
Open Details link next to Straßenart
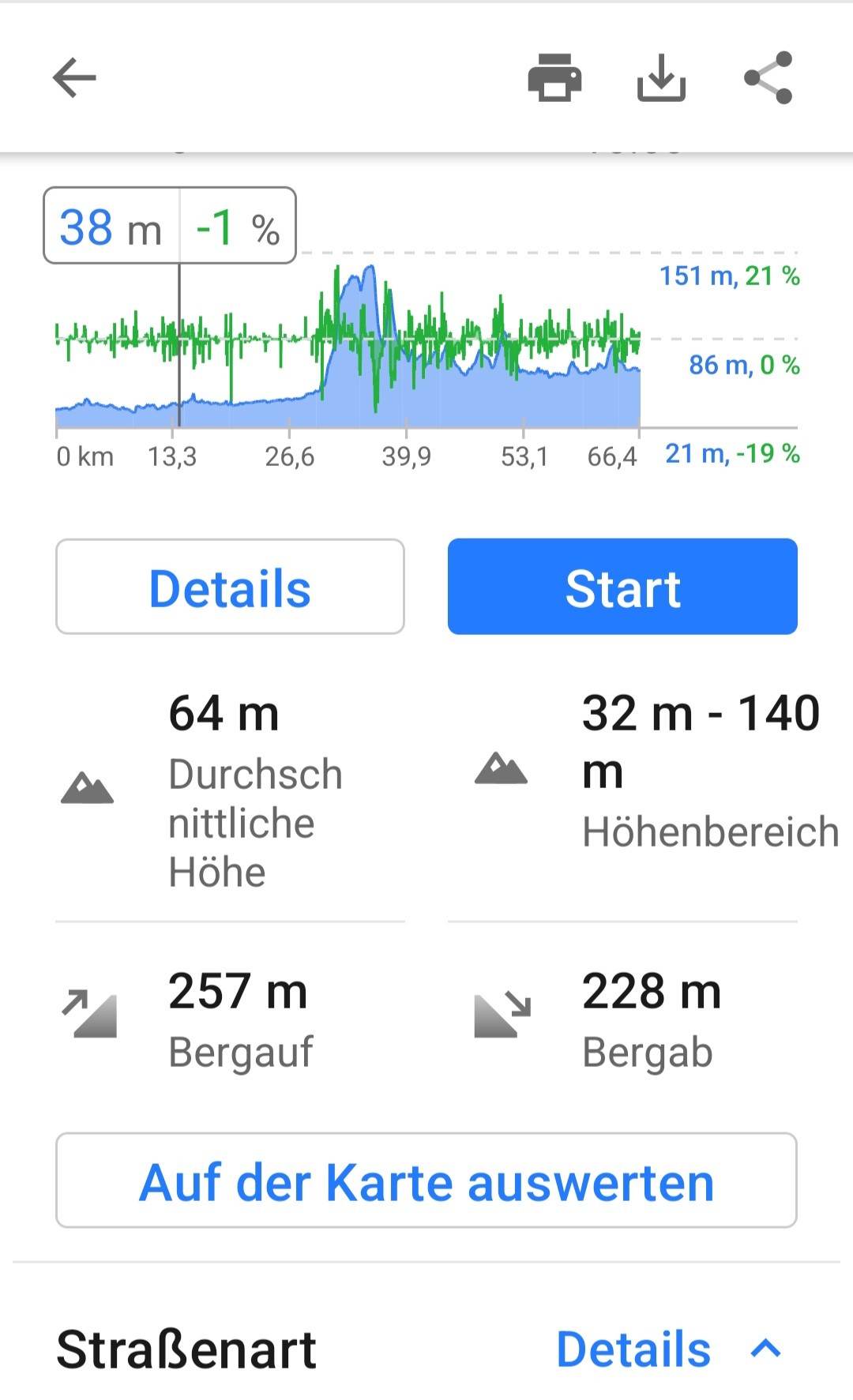(633, 1349)
